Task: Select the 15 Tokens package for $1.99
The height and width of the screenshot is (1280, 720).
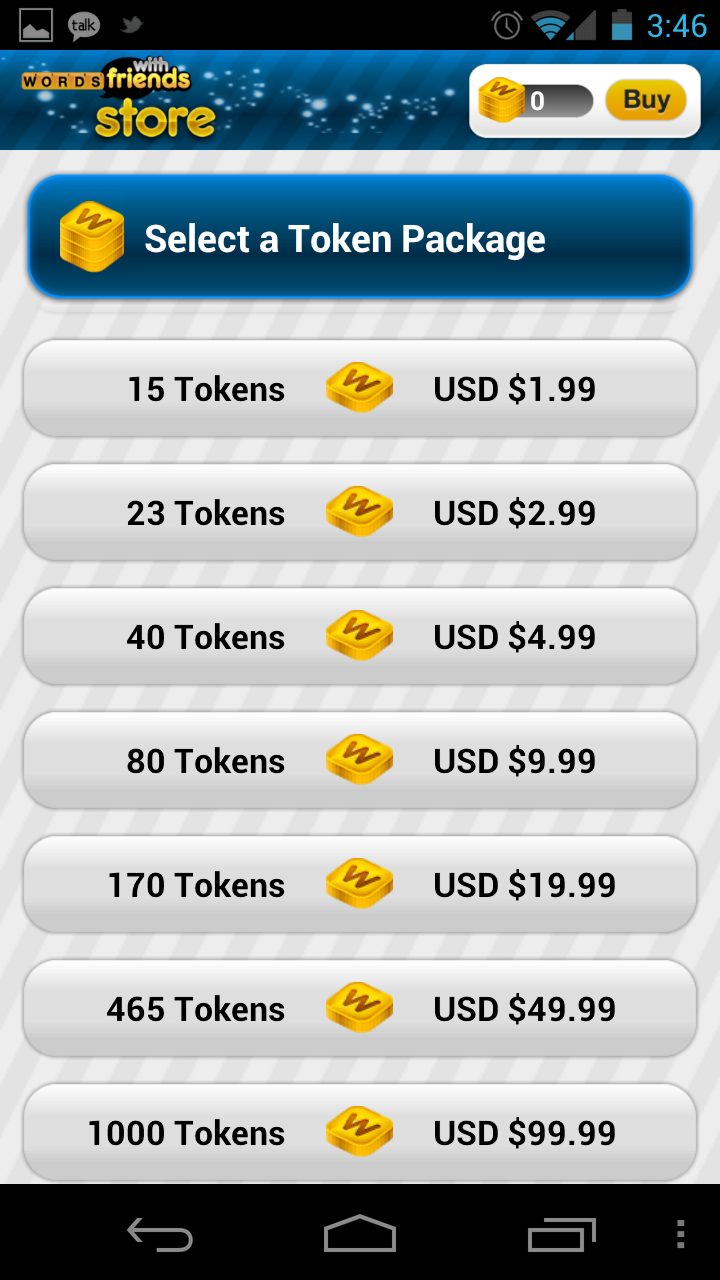Action: (x=360, y=389)
